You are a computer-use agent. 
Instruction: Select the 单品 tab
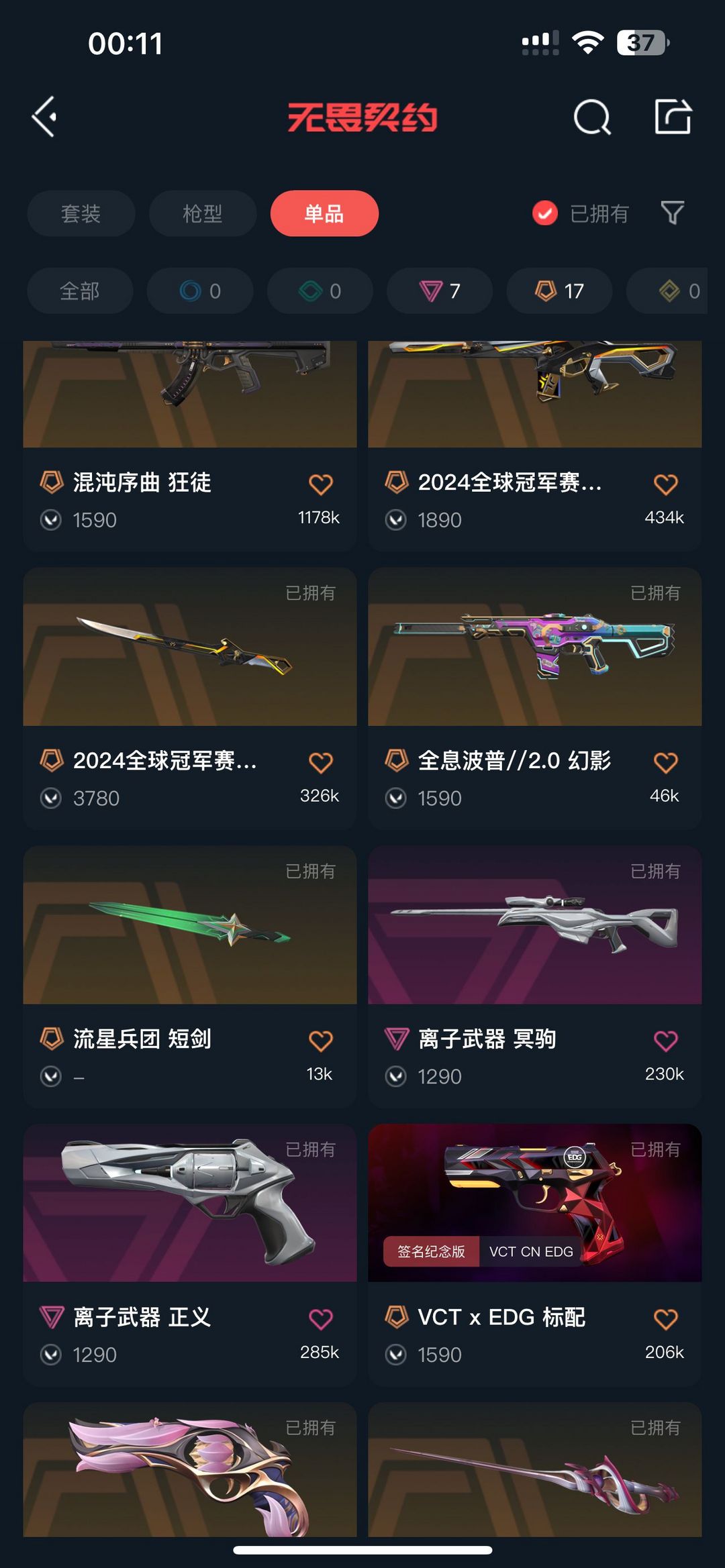coord(324,213)
